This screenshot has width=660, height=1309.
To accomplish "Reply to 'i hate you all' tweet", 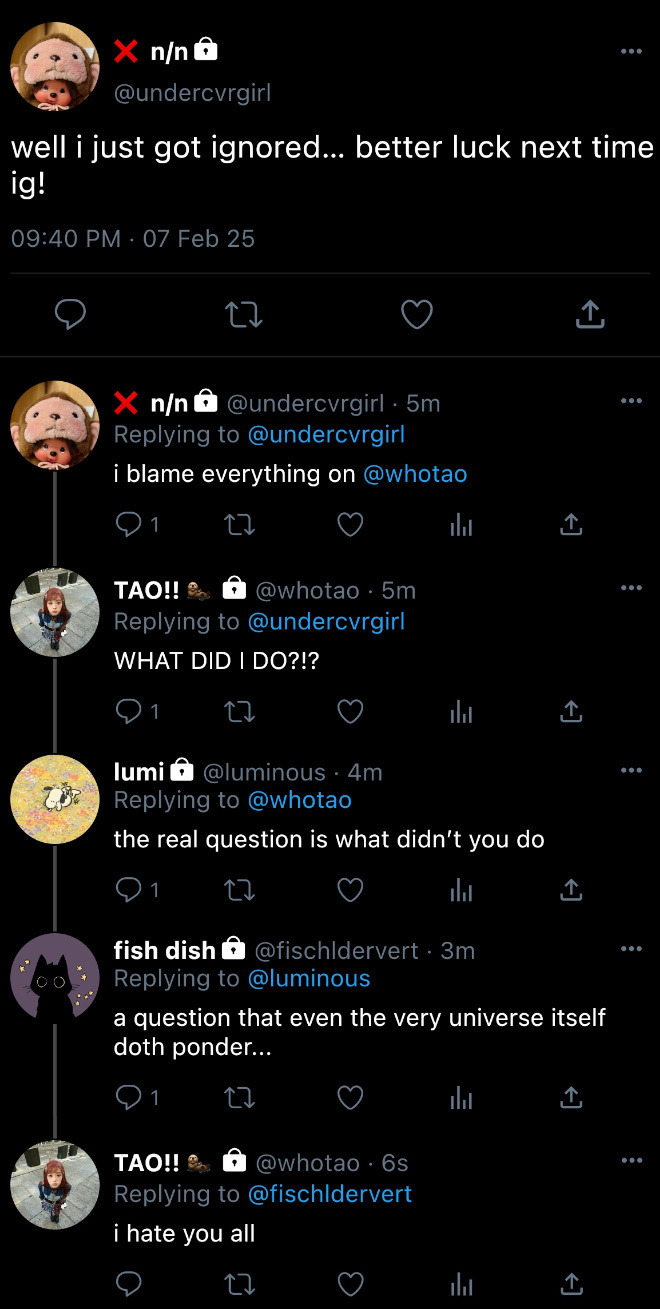I will 129,1283.
